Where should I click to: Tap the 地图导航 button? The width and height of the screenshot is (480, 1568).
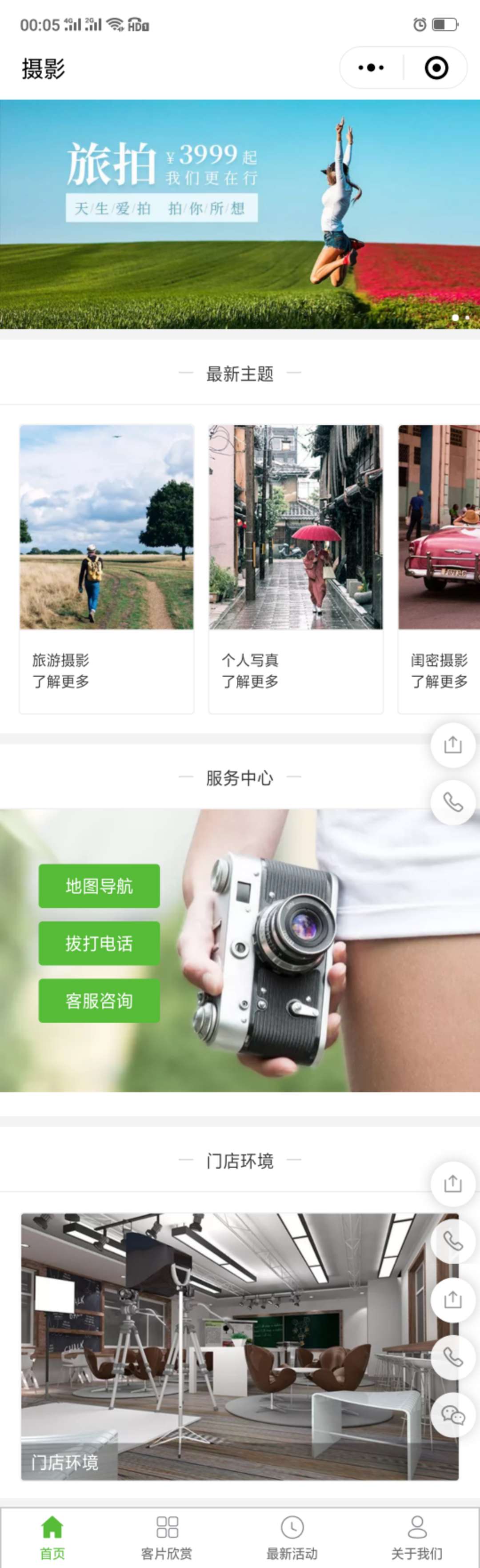pyautogui.click(x=99, y=886)
